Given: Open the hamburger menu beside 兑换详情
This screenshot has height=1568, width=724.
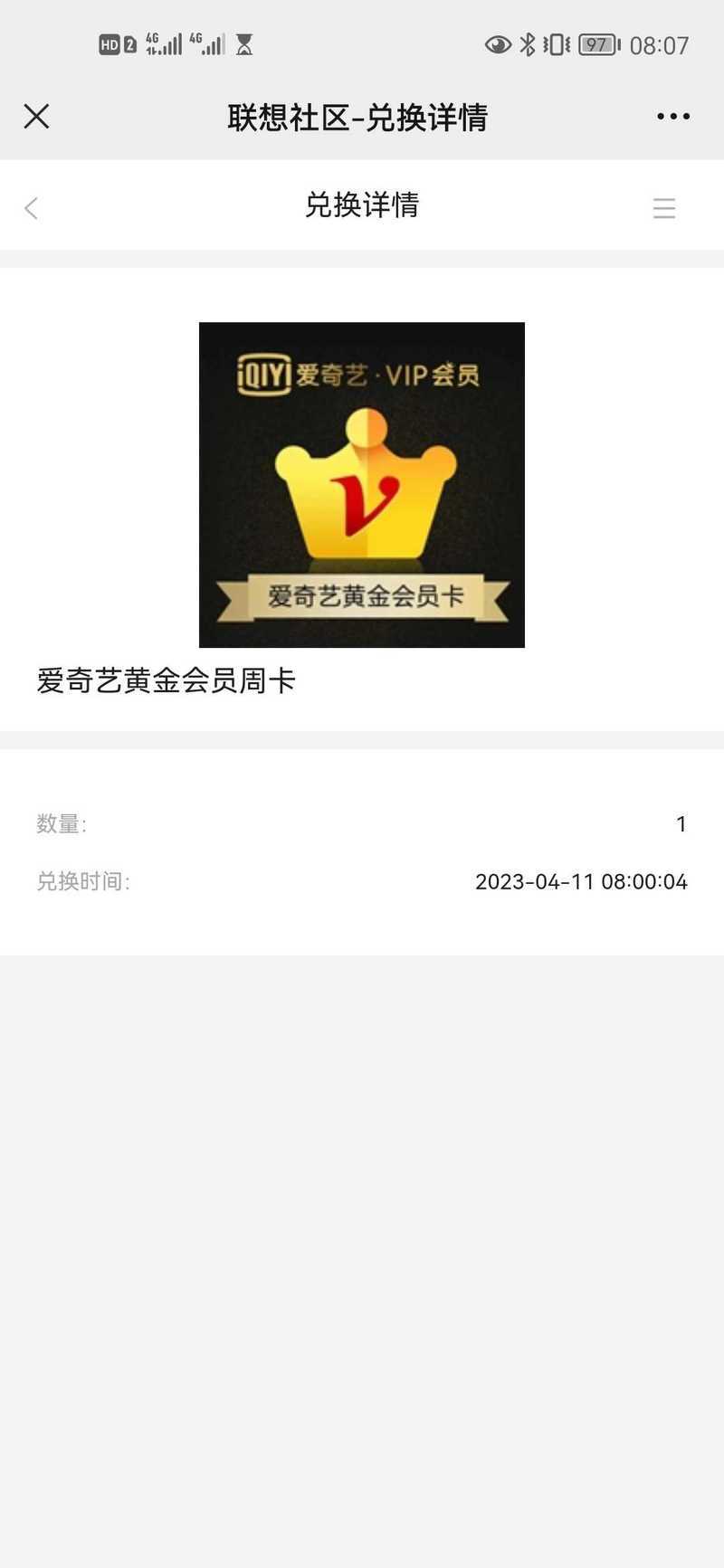Looking at the screenshot, I should tap(664, 208).
